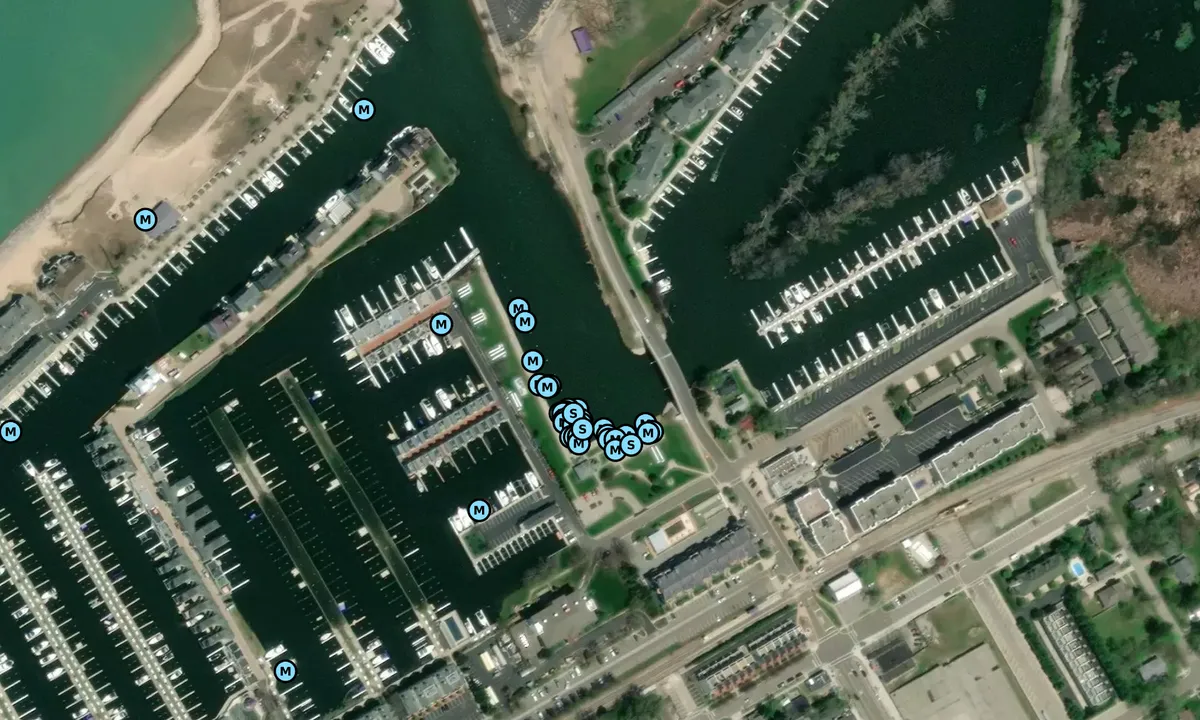
Task: Open the M marker cut off at left edge
Action: click(x=10, y=431)
